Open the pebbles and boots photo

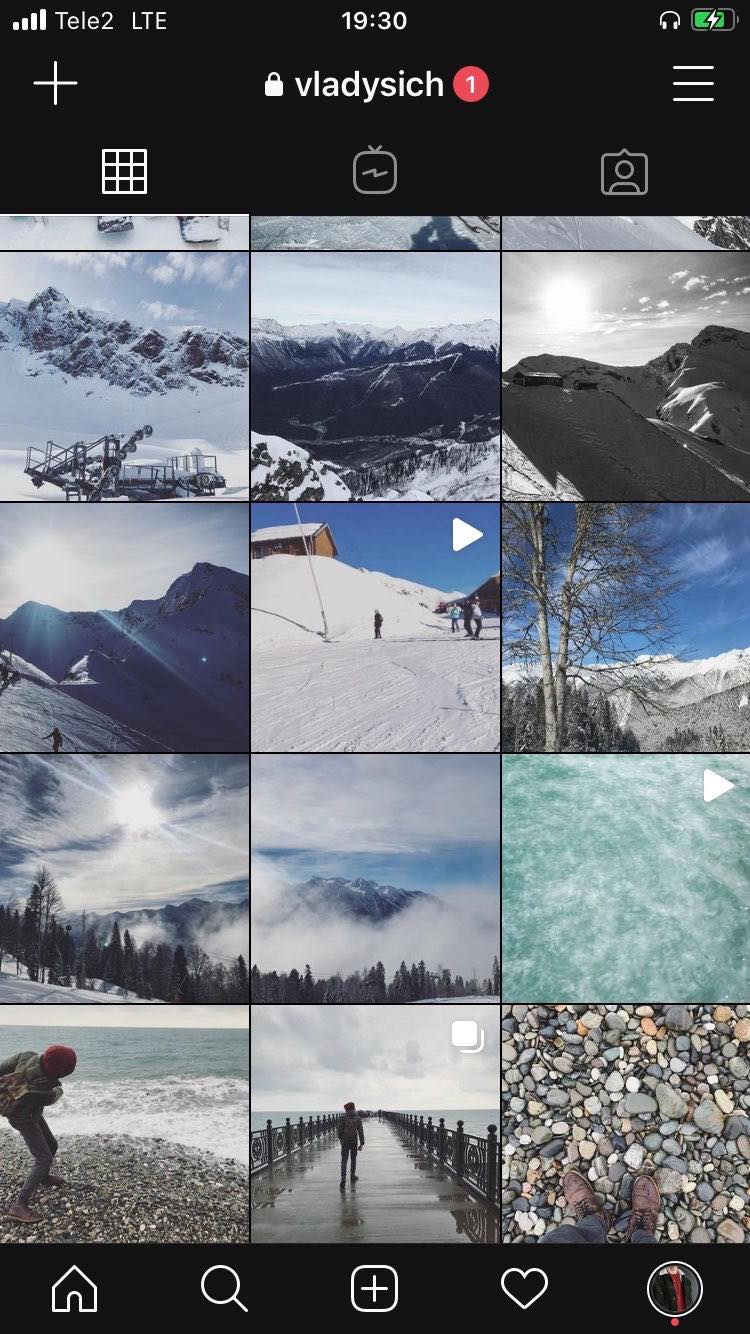(626, 1124)
